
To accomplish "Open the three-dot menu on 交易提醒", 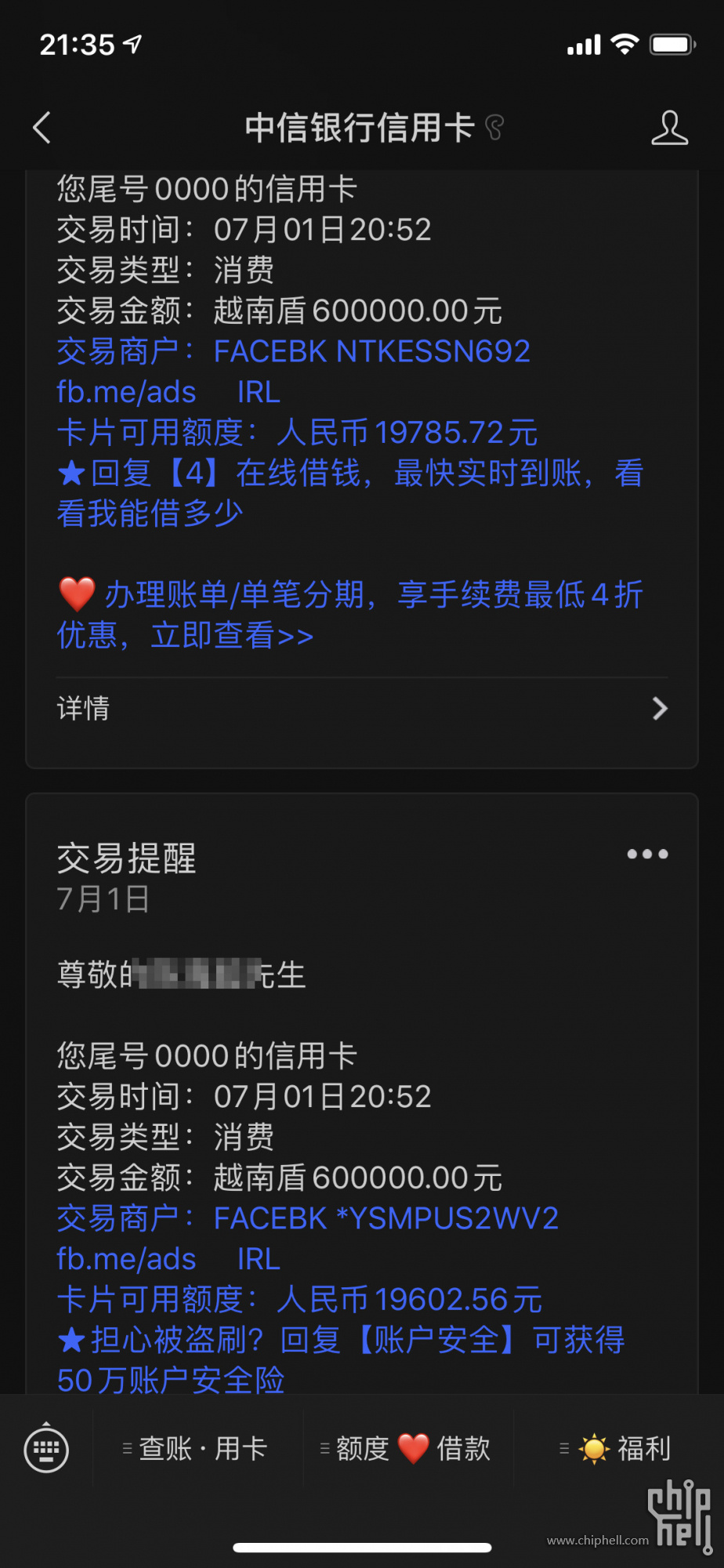I will coord(647,854).
